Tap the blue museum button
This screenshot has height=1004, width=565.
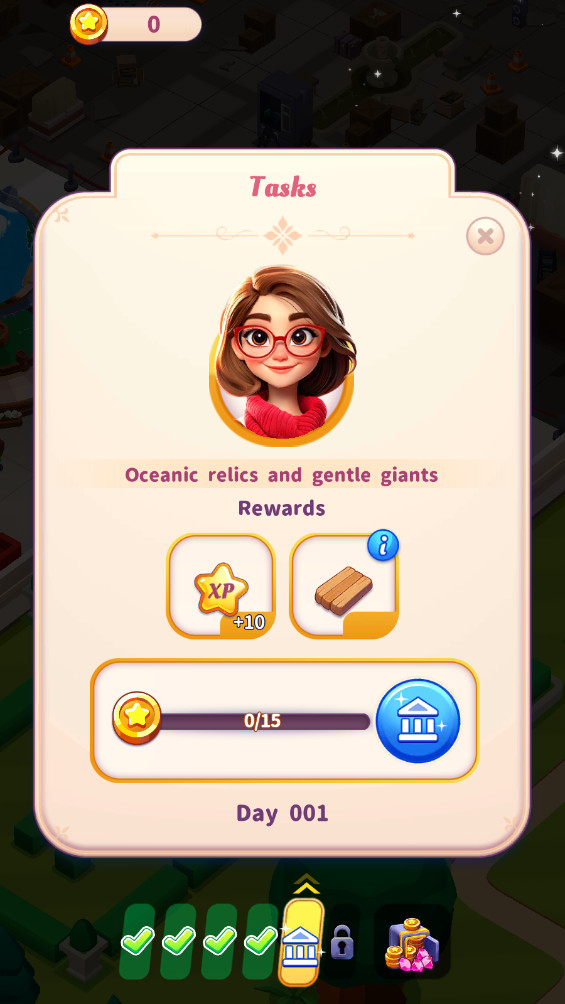coord(418,721)
